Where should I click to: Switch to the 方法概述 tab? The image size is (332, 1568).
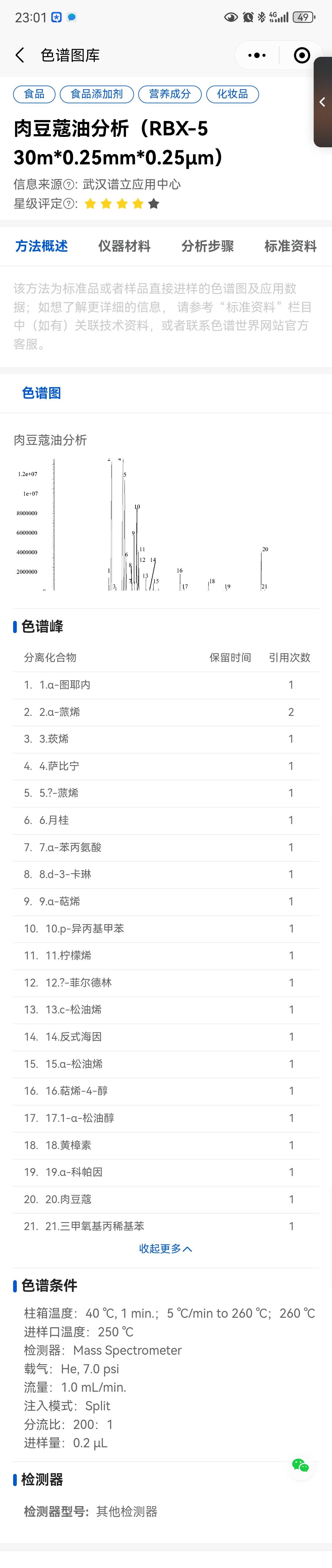pos(41,246)
